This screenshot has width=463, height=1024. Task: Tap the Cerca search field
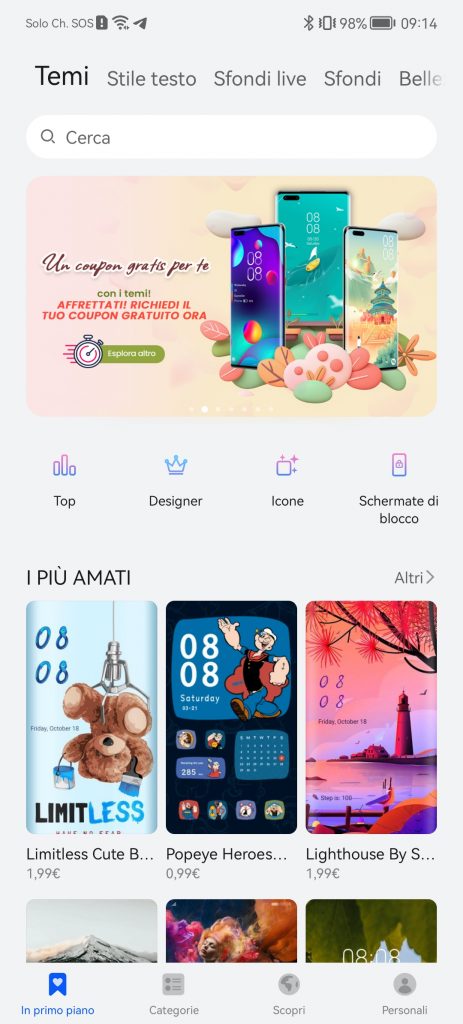pos(231,137)
